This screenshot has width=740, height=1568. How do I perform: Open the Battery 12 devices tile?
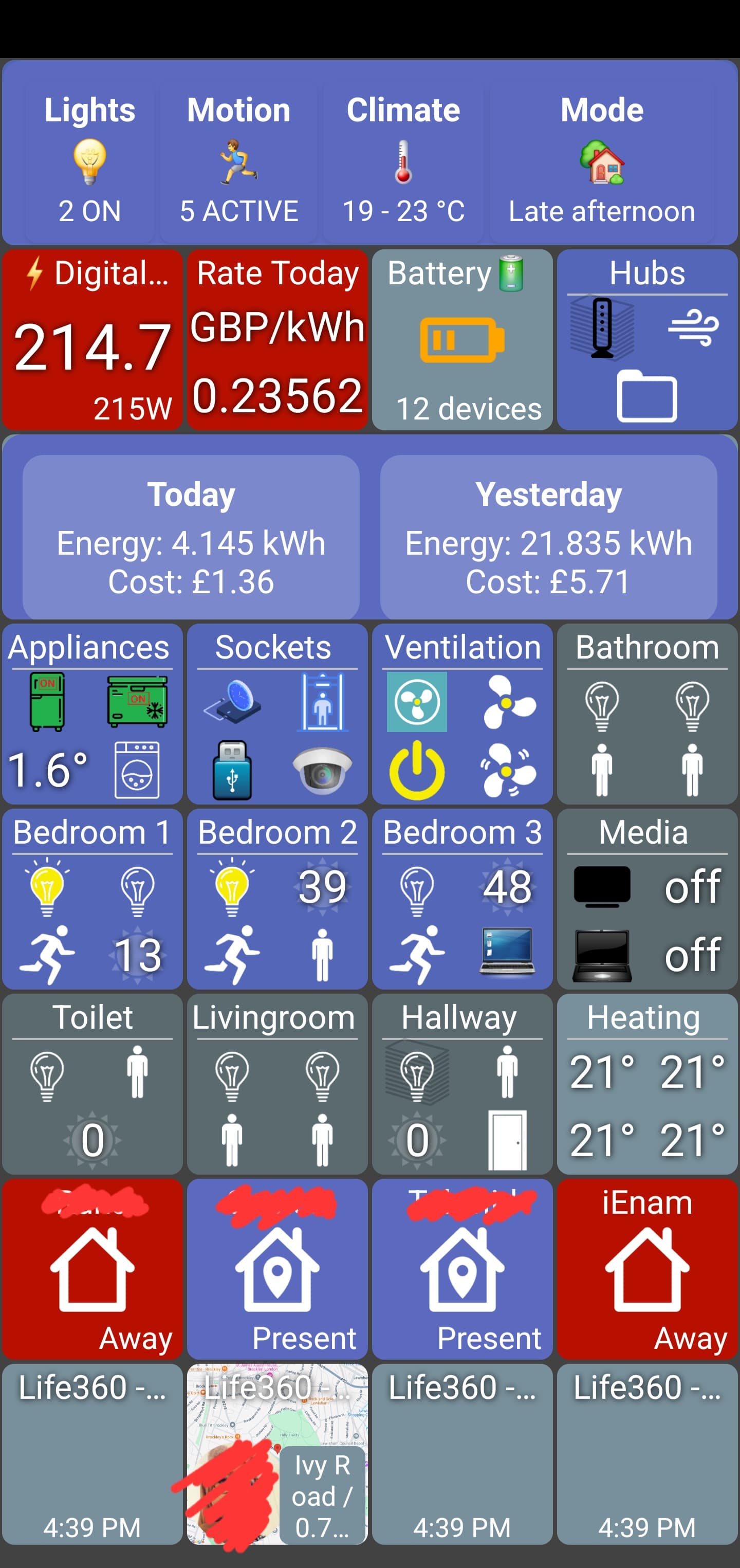[x=462, y=340]
